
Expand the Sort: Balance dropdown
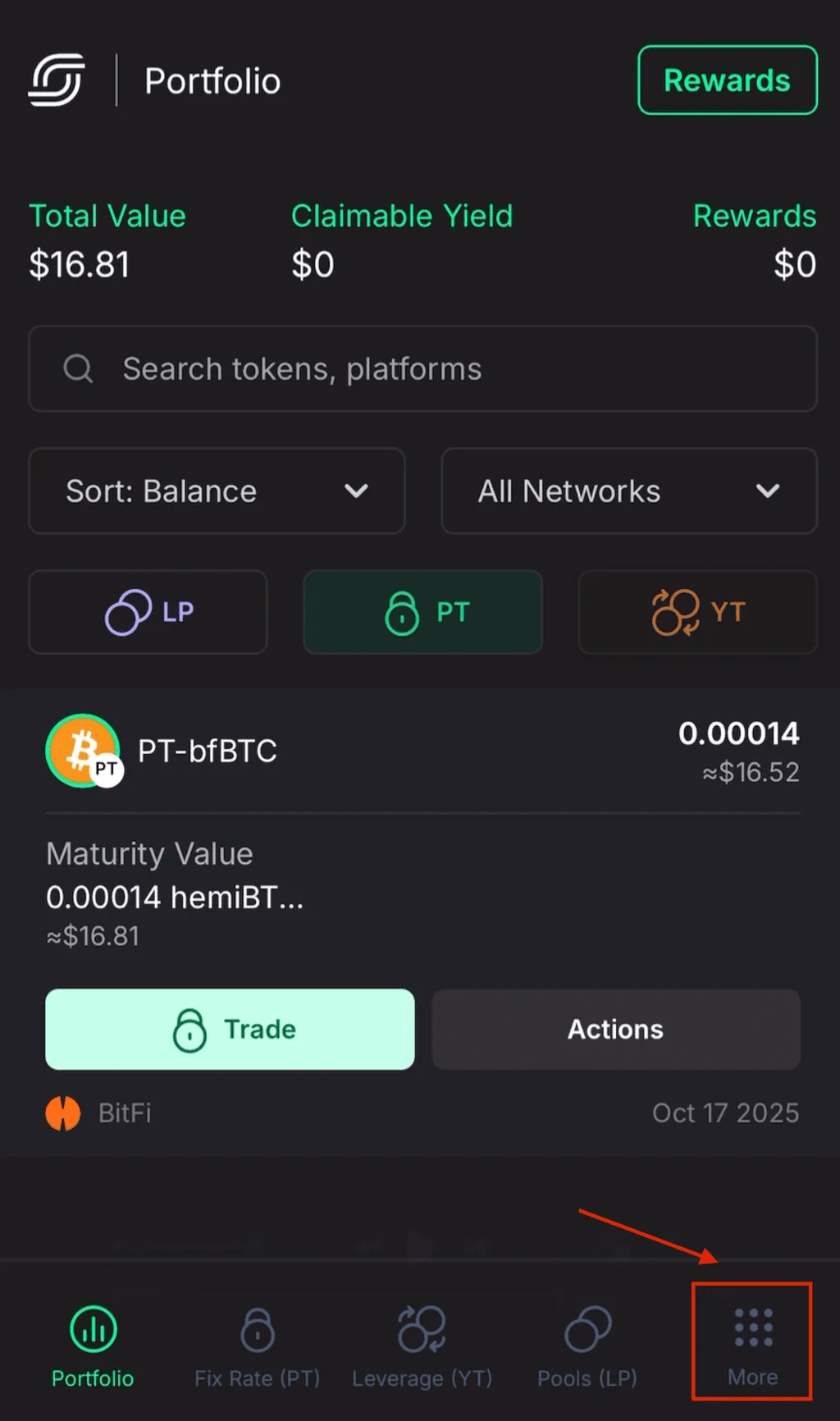pyautogui.click(x=217, y=491)
